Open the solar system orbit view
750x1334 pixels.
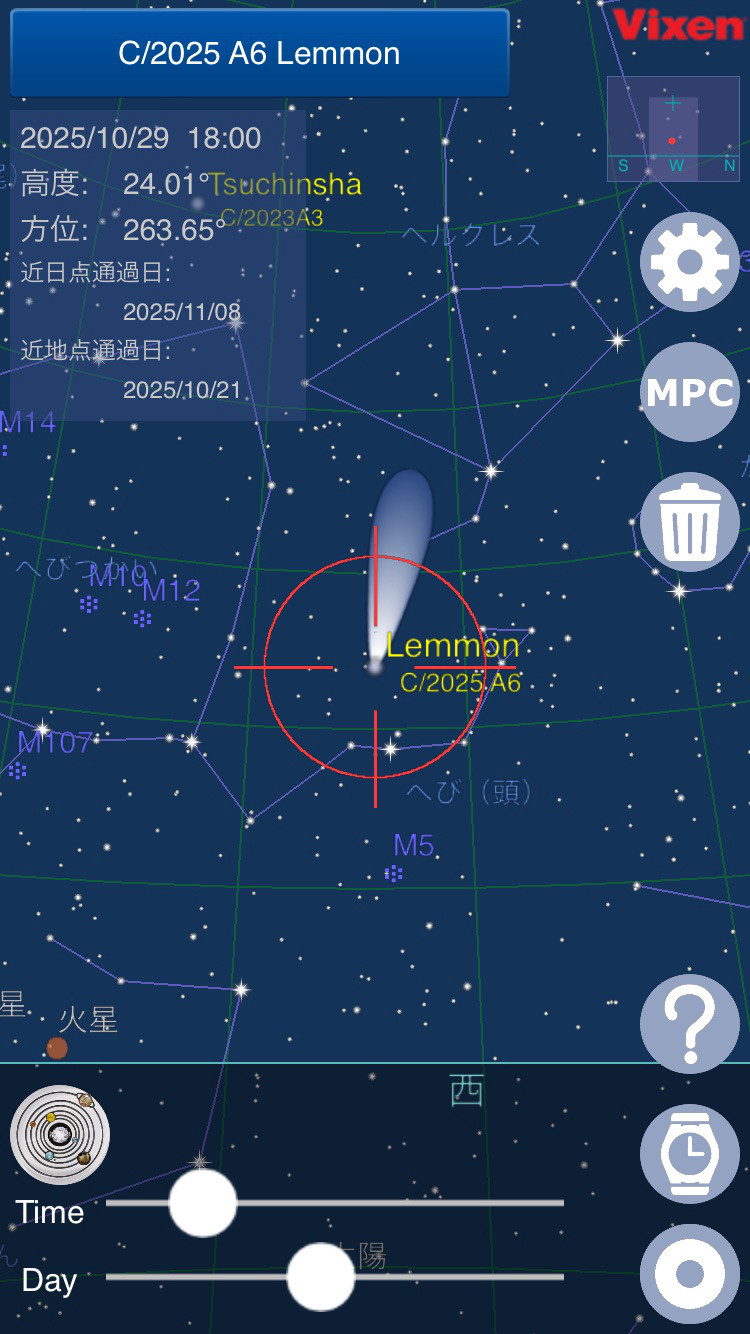[x=60, y=1135]
